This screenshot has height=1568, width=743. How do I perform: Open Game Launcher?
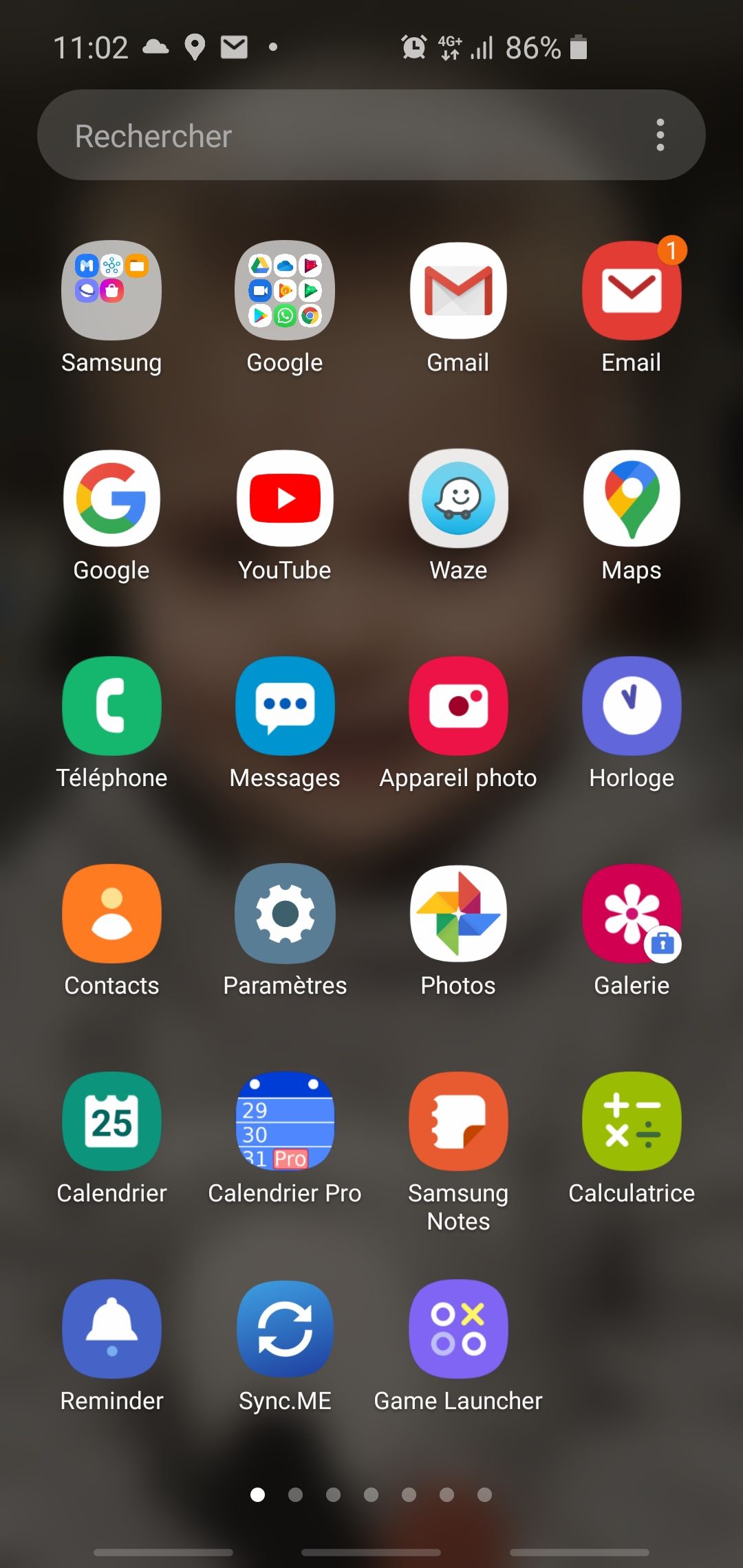click(x=457, y=1327)
